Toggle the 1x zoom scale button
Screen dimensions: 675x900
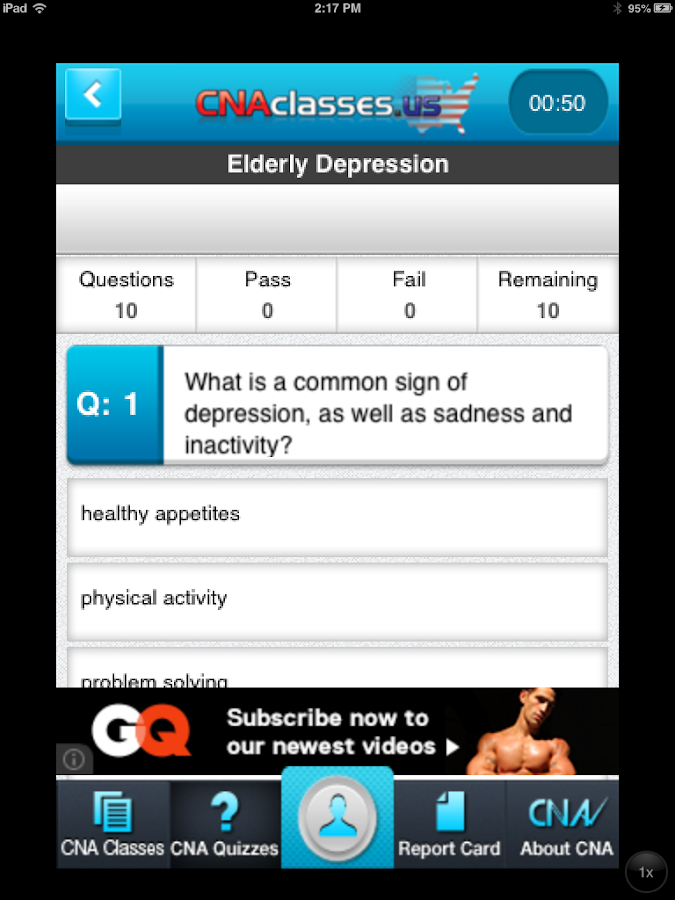pos(646,873)
